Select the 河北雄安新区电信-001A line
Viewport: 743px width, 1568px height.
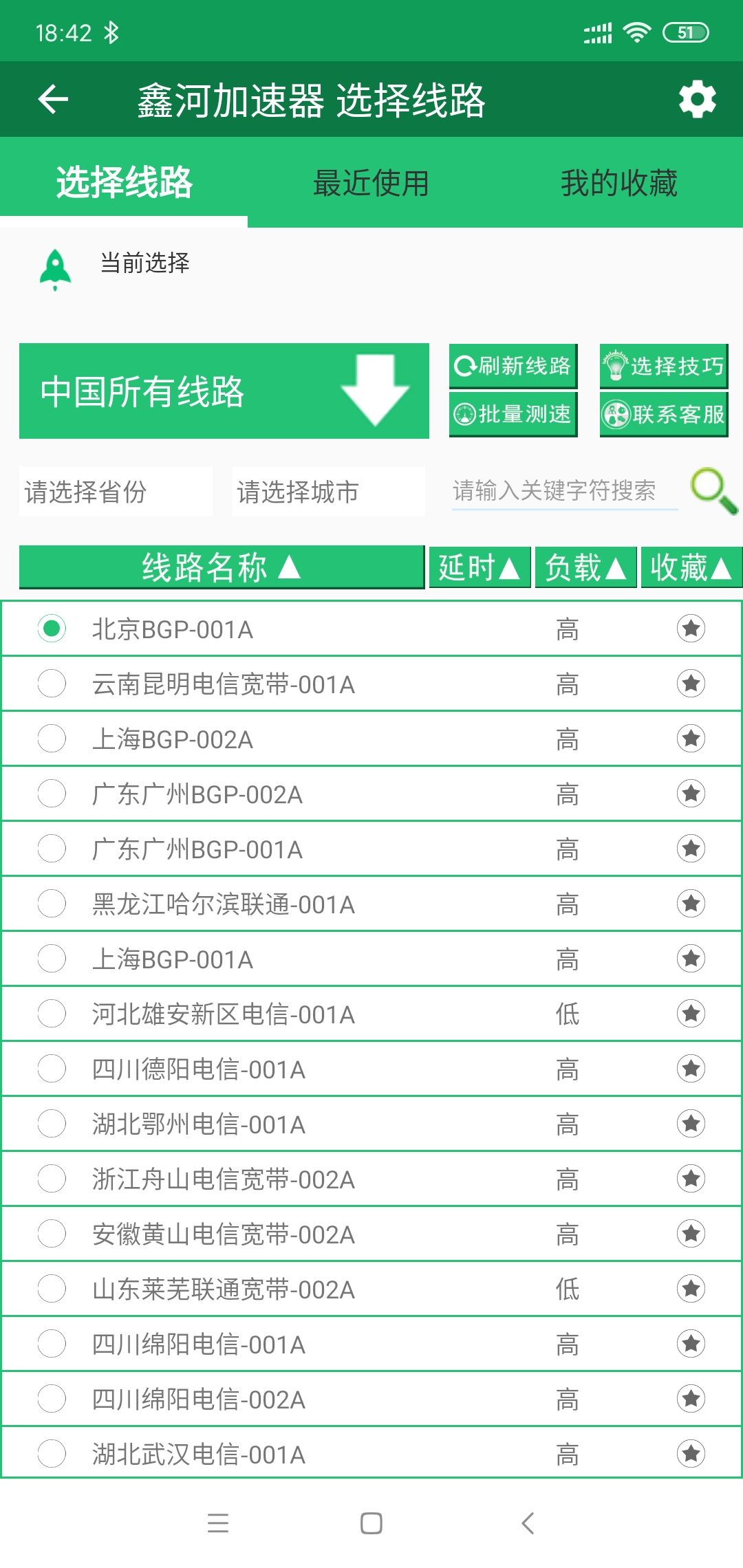point(371,1014)
